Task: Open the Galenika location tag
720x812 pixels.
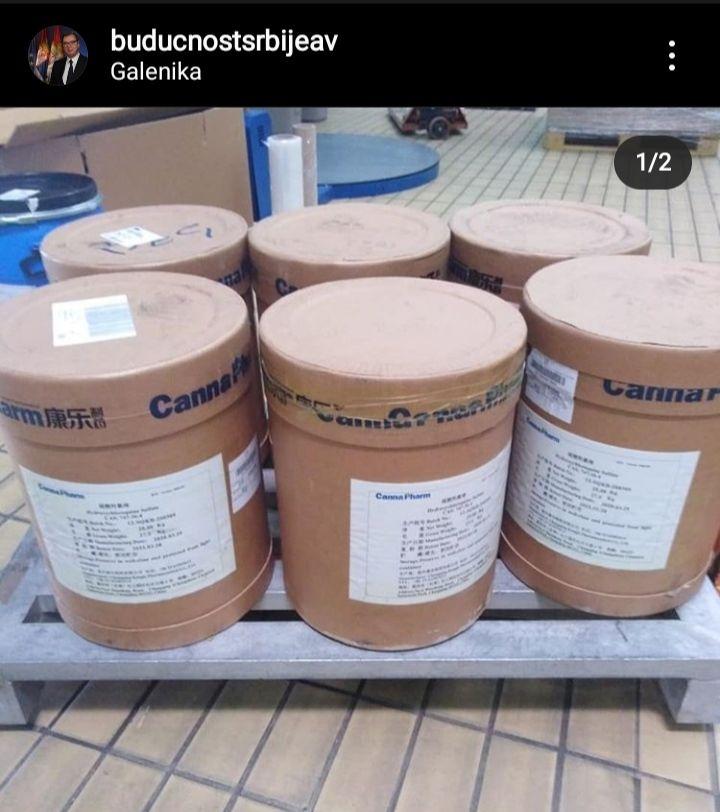Action: click(156, 72)
